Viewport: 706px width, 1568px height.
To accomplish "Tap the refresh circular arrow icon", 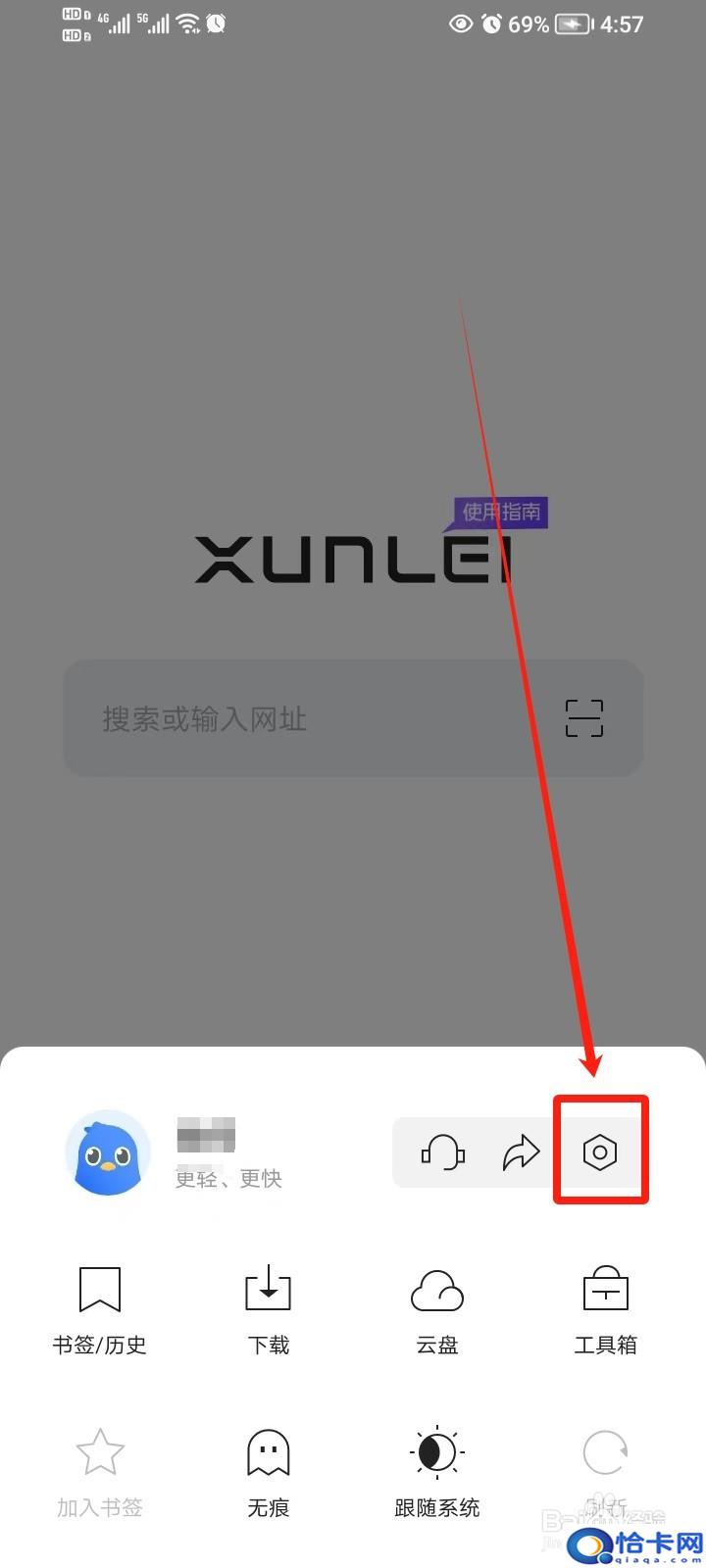I will click(x=605, y=1453).
